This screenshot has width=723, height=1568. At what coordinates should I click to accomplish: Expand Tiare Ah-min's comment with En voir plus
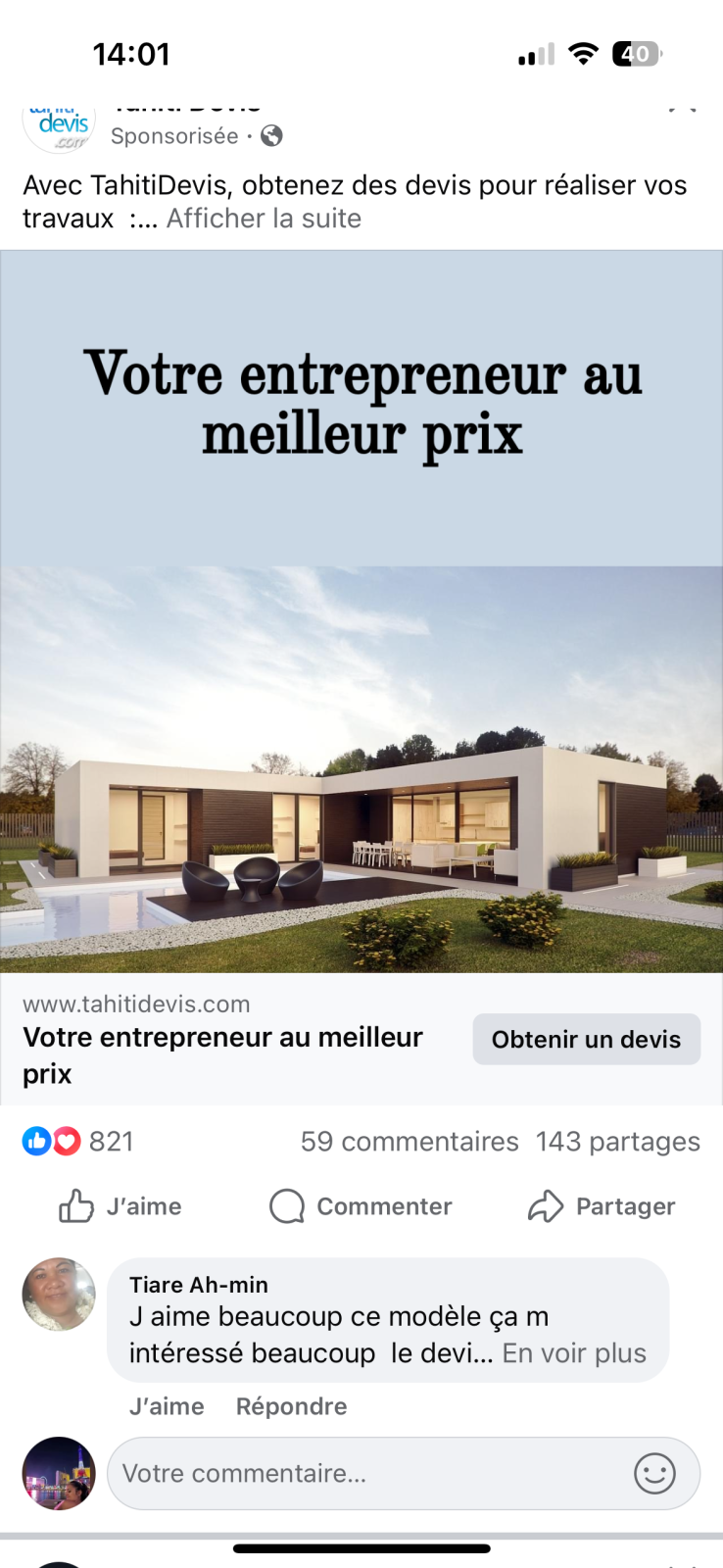(x=574, y=1353)
